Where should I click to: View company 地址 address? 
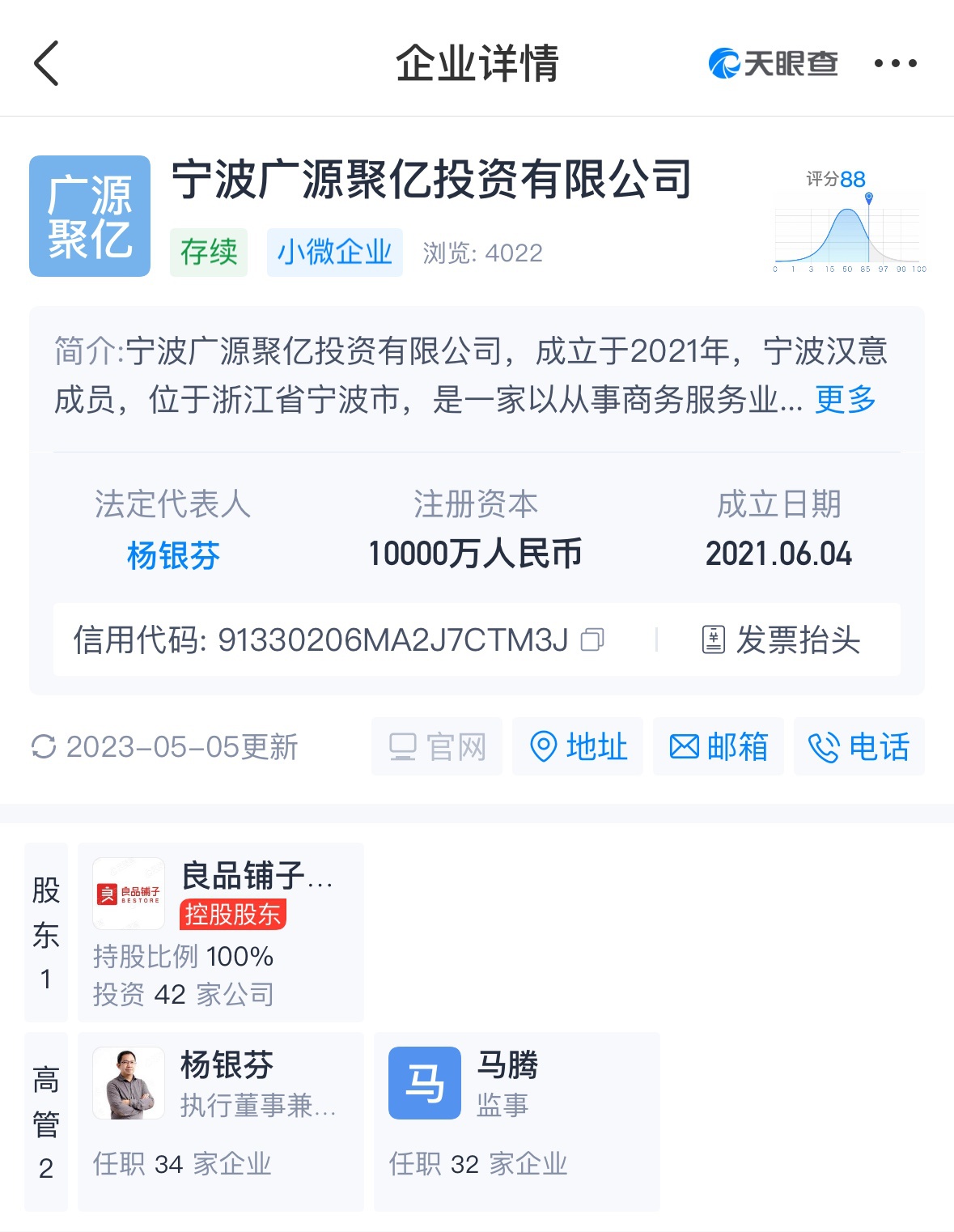(x=578, y=746)
